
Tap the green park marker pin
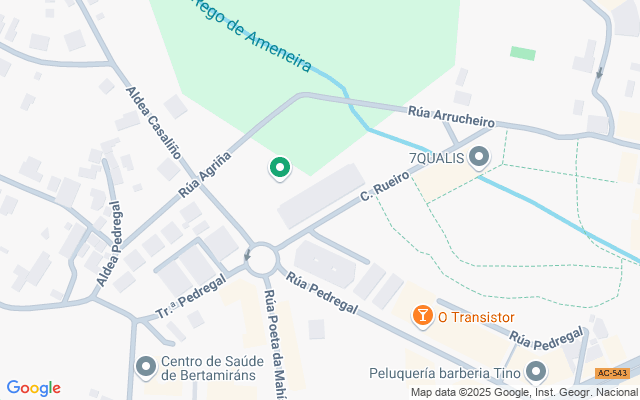281,169
